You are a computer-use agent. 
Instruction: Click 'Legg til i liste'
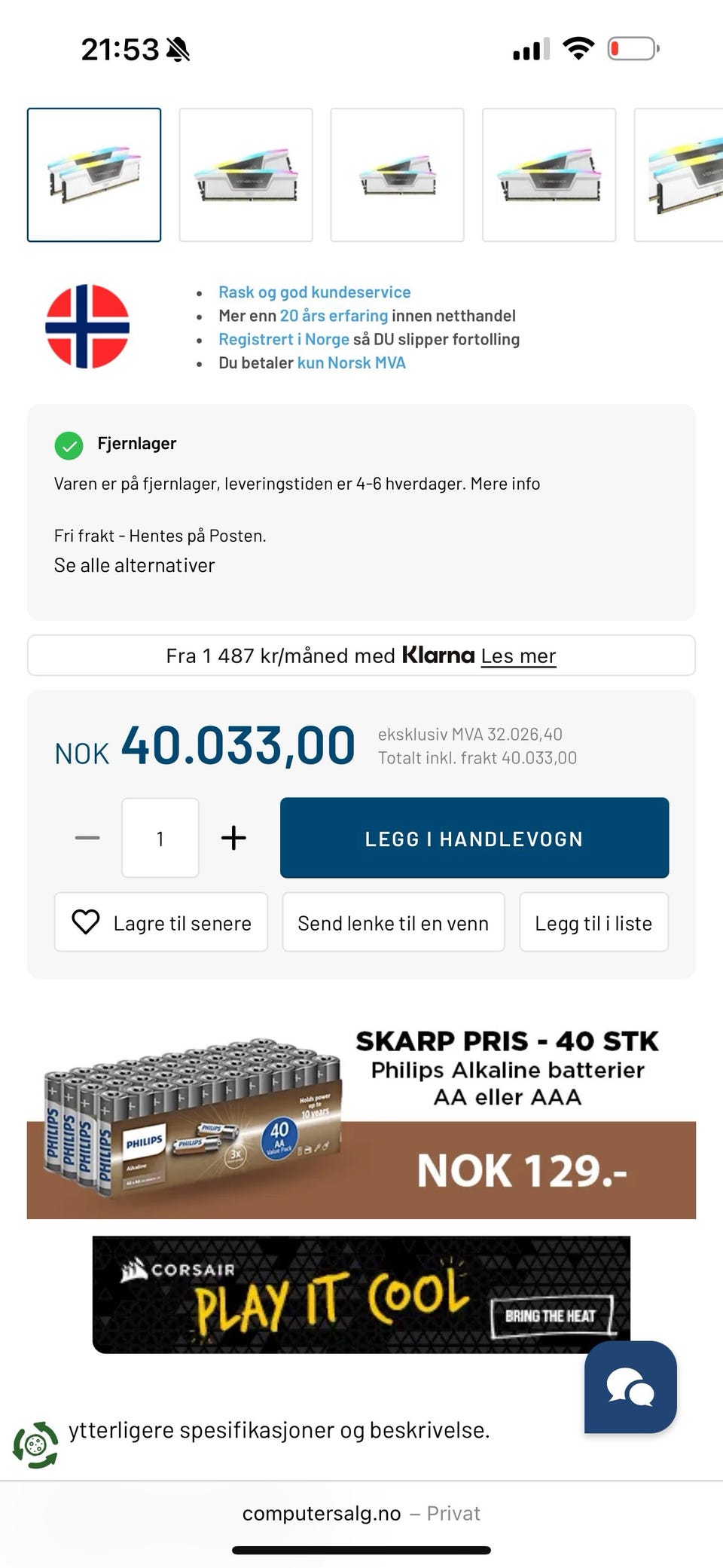point(593,922)
